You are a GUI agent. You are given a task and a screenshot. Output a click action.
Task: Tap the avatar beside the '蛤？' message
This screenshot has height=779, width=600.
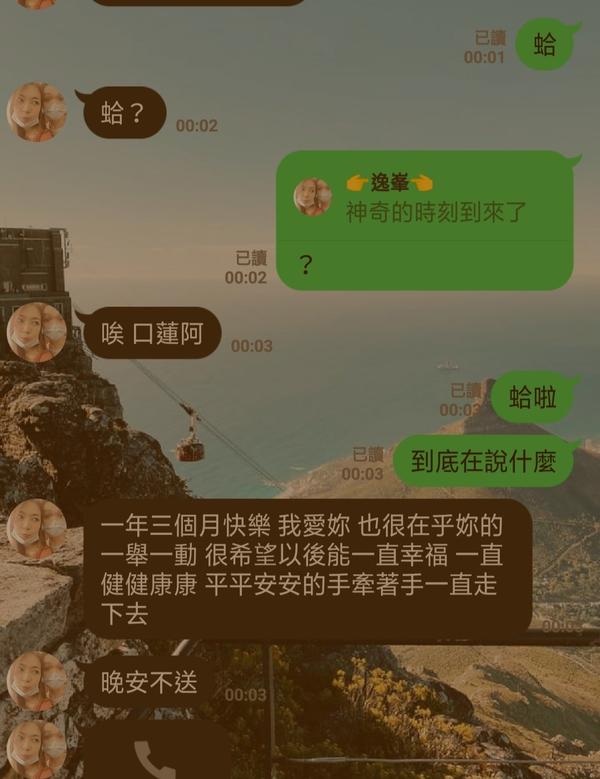[x=37, y=111]
